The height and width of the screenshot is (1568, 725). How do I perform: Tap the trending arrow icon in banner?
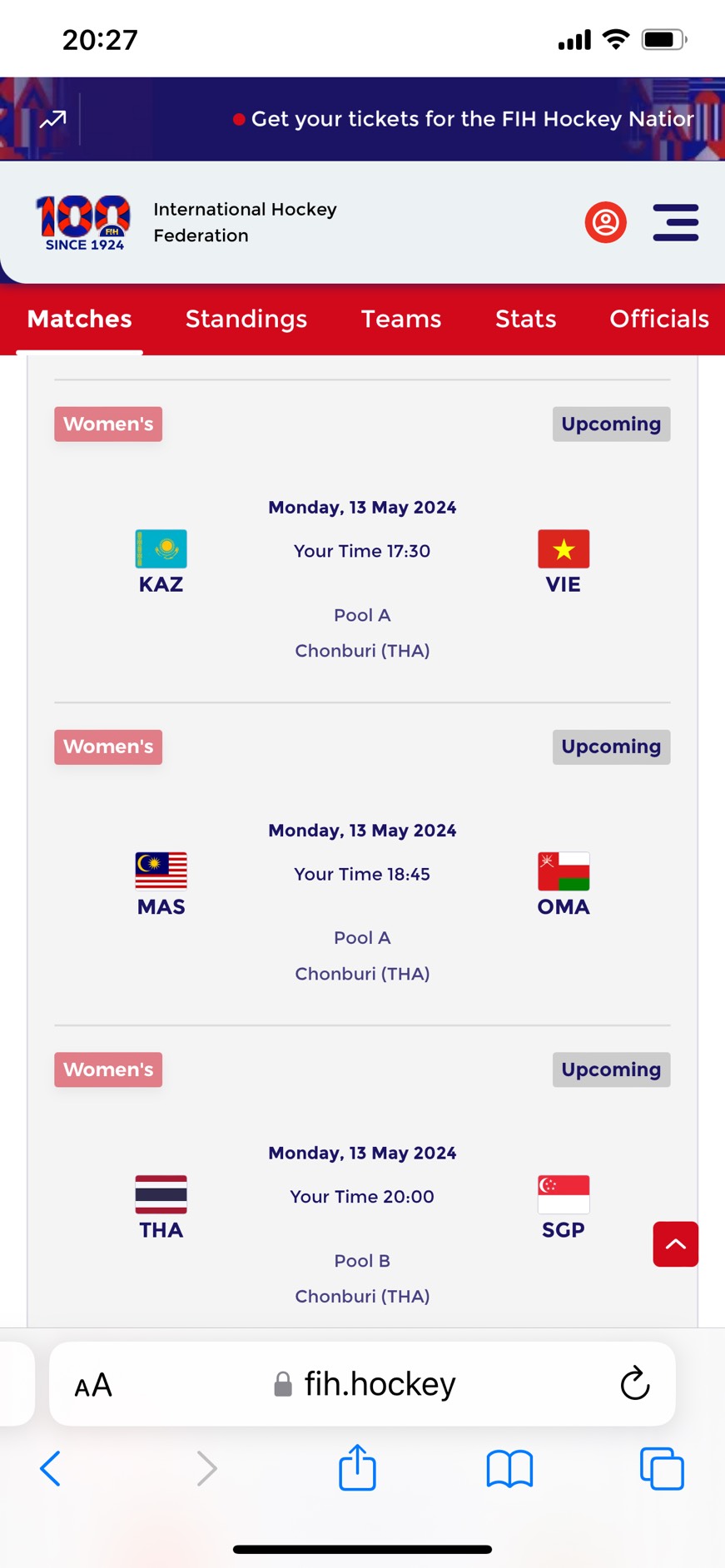pos(53,119)
